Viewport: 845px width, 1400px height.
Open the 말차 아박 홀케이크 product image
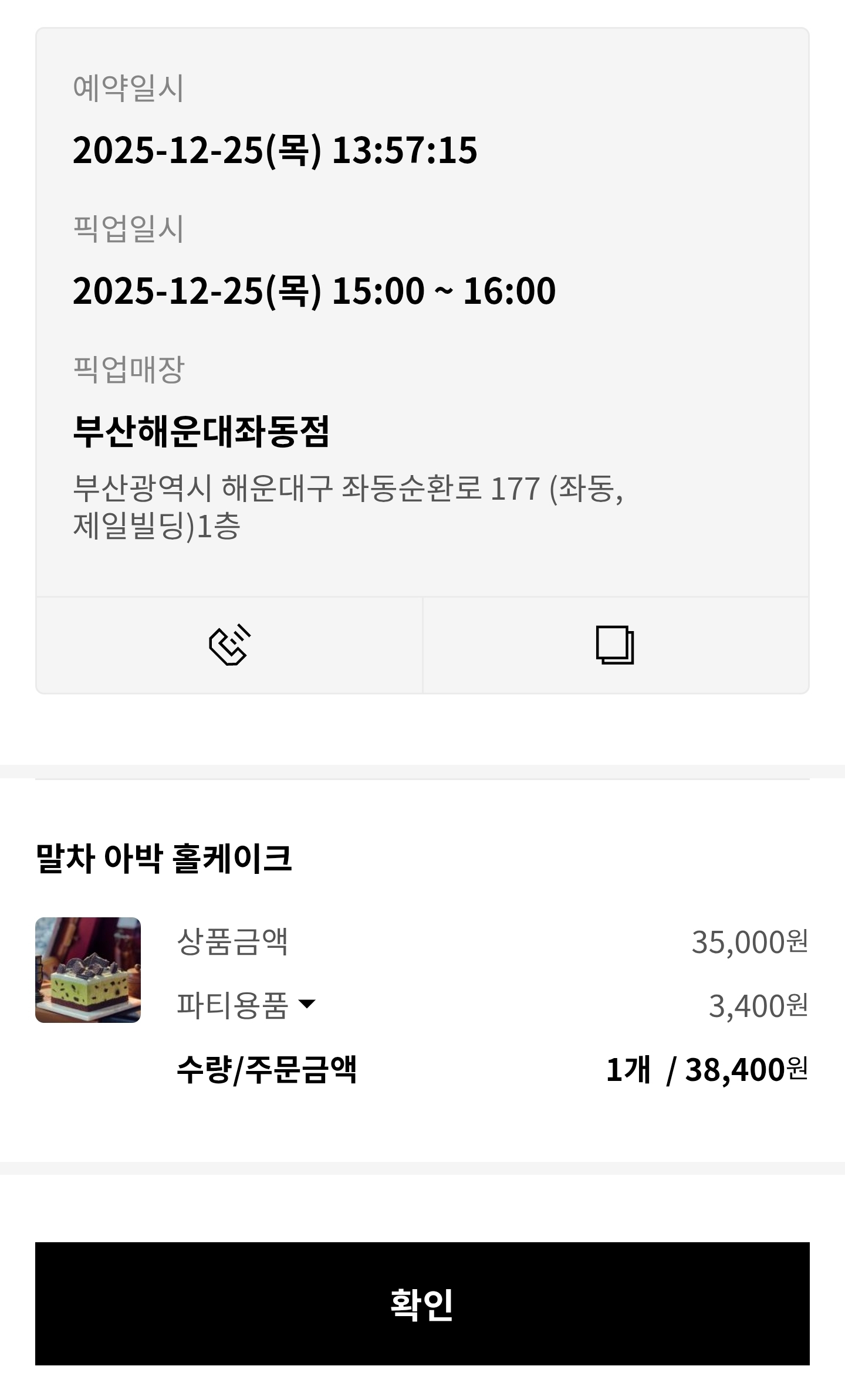[x=88, y=970]
